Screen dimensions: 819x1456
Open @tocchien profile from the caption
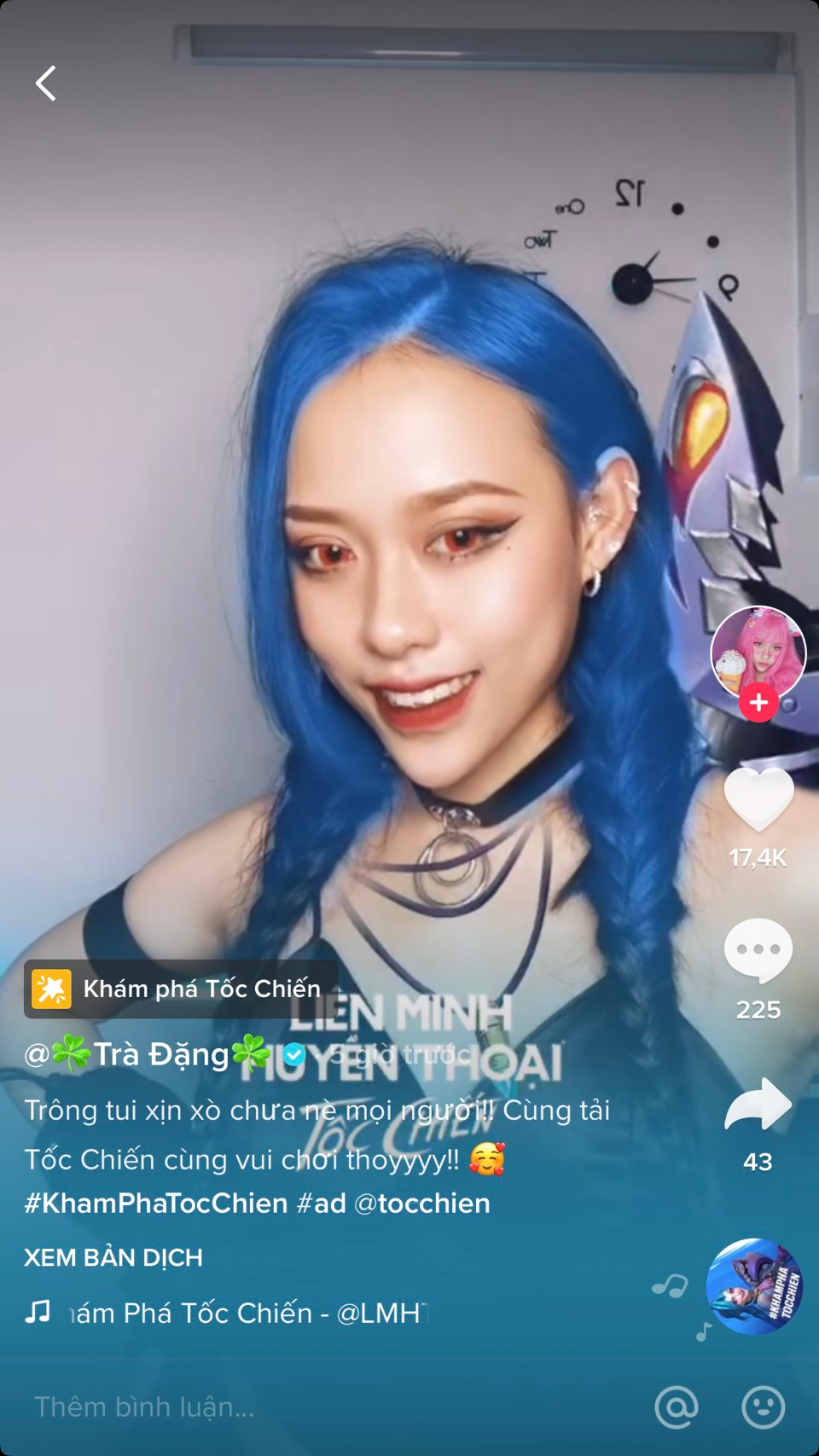(424, 1203)
